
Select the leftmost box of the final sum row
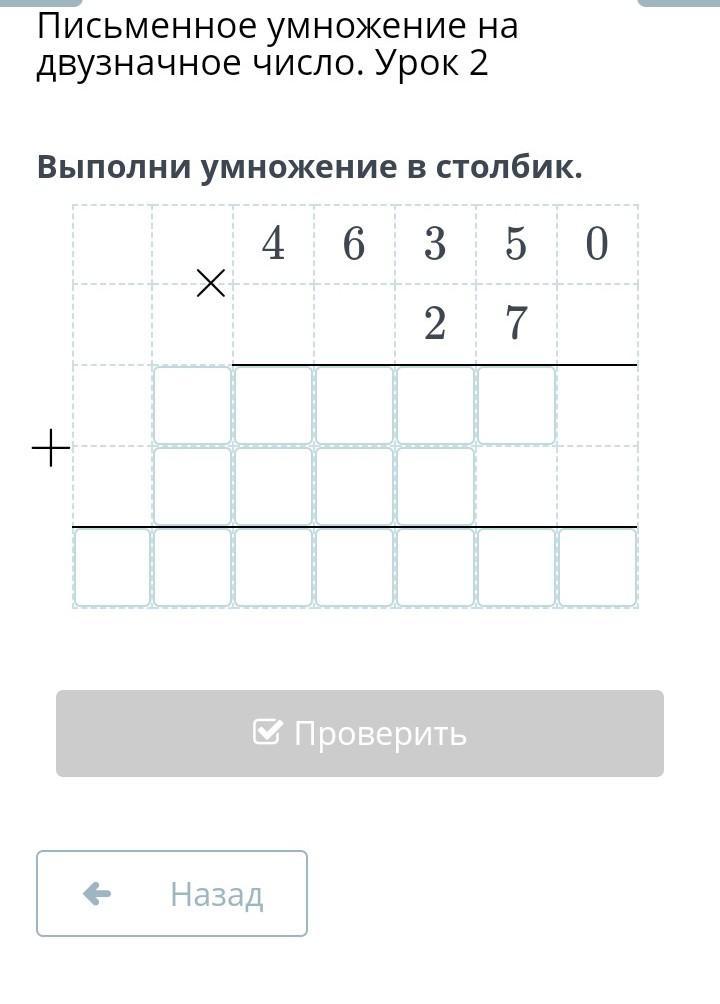(x=112, y=567)
